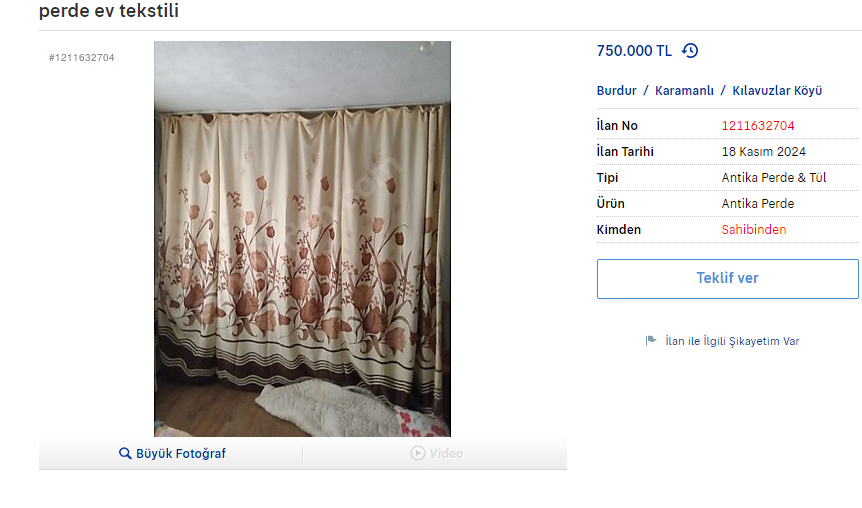Open price history icon next to 750.000 TL

[x=690, y=51]
